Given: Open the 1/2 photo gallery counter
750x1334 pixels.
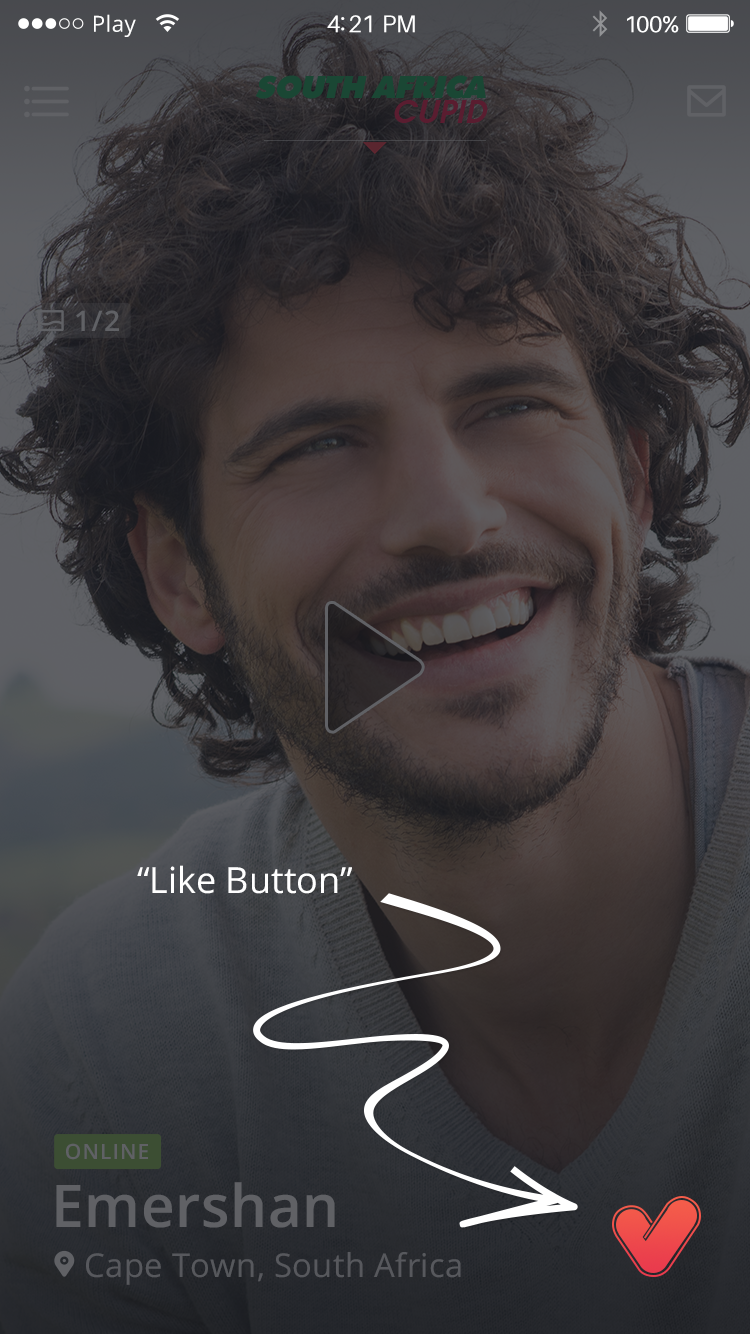Looking at the screenshot, I should click(81, 321).
